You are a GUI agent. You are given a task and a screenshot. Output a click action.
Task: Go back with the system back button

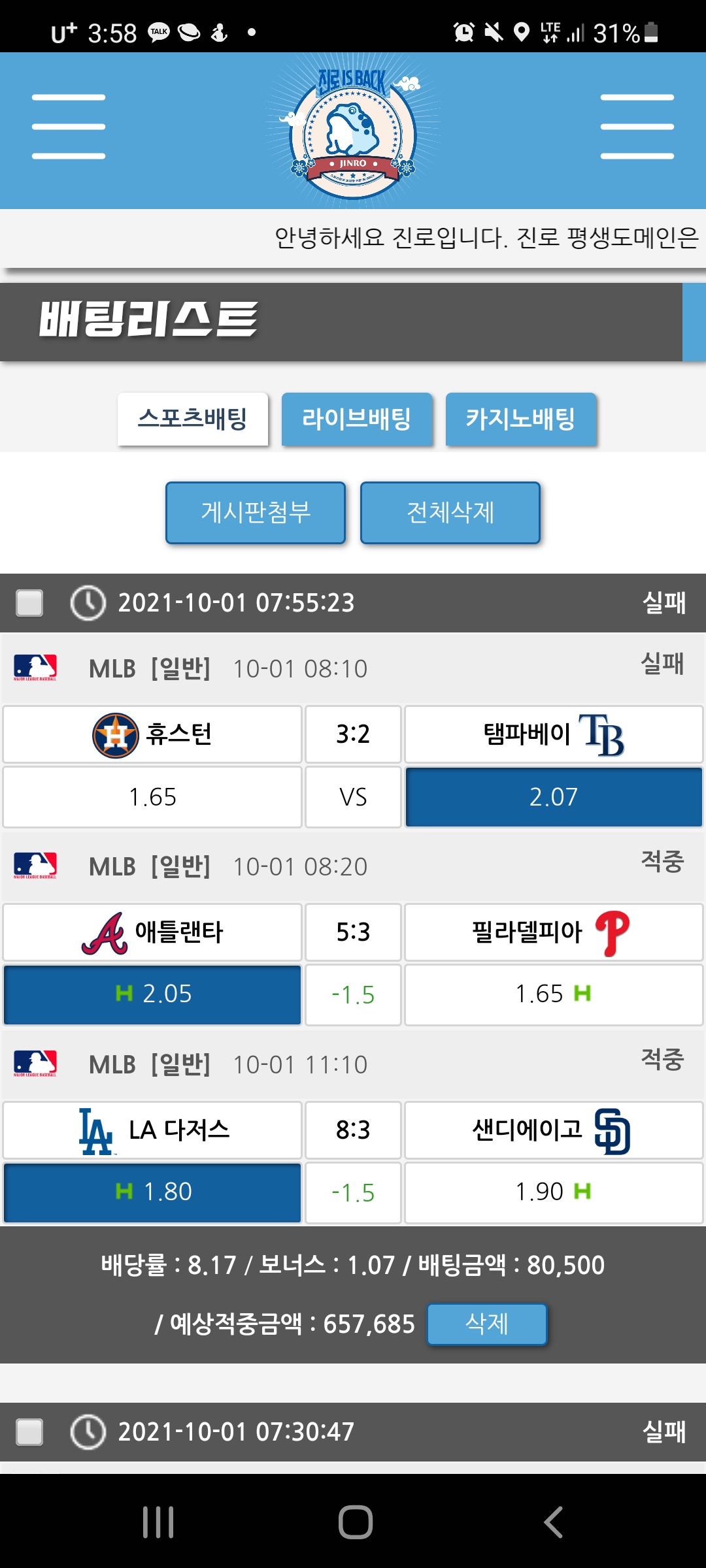coord(553,1522)
